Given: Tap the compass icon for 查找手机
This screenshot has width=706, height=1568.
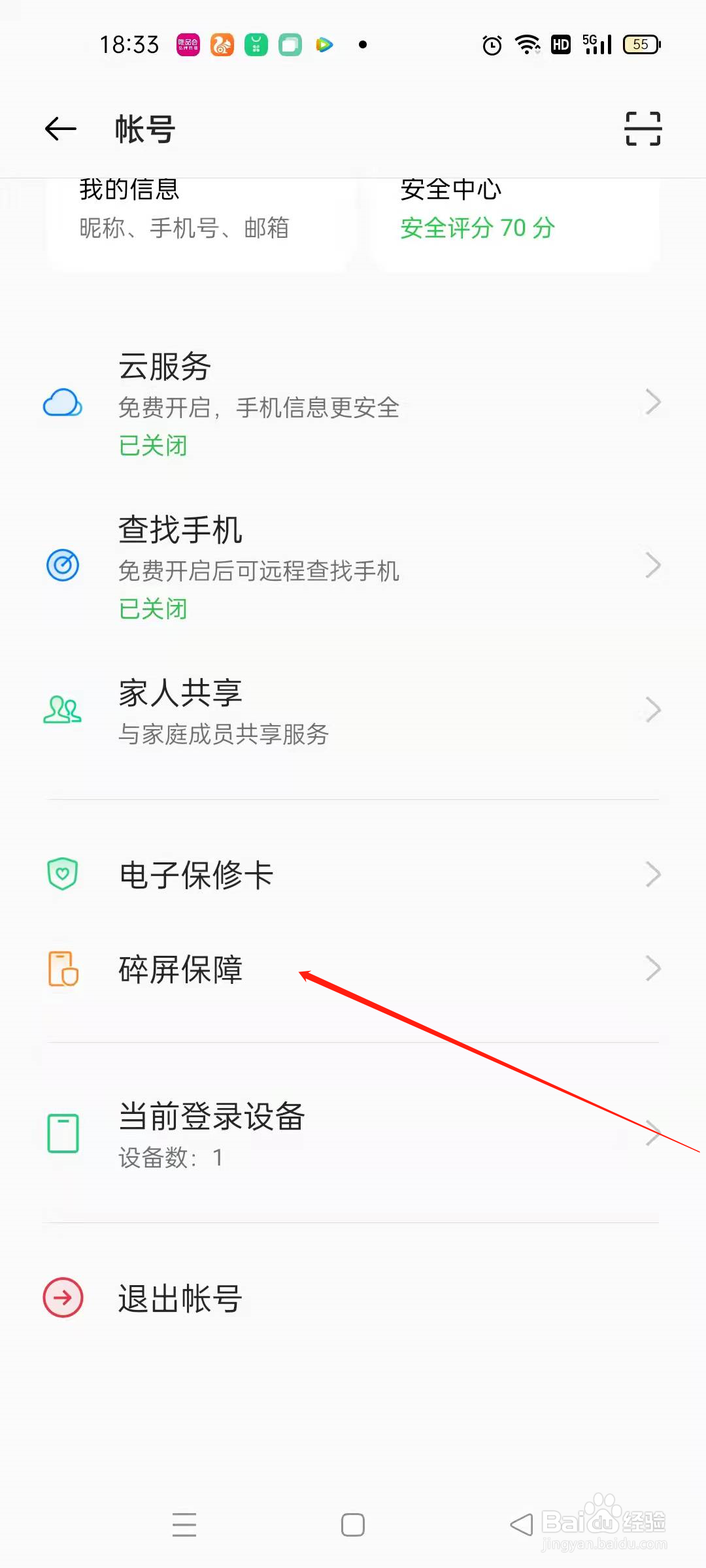Looking at the screenshot, I should pos(62,565).
